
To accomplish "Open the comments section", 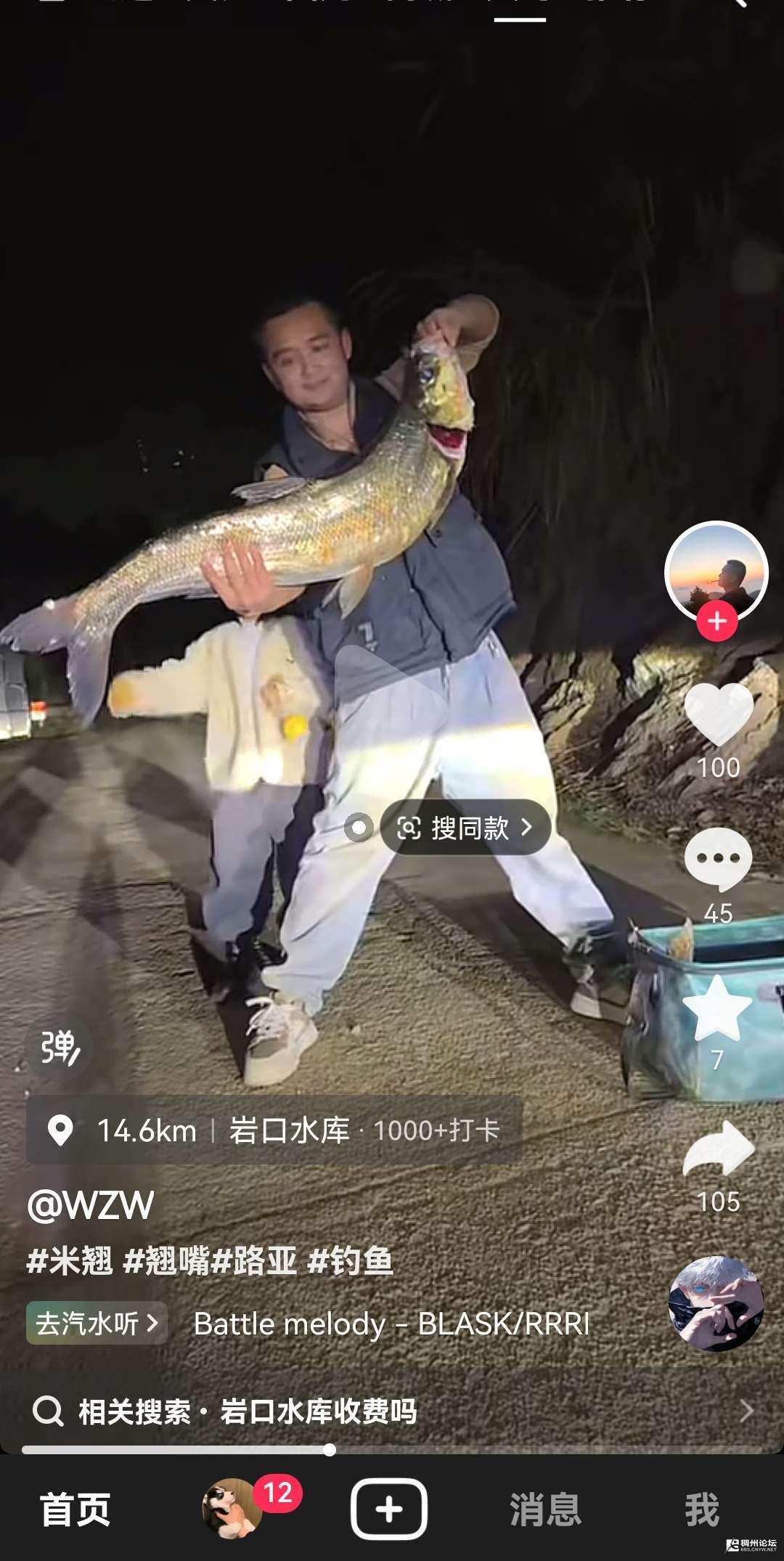I will pos(718,859).
